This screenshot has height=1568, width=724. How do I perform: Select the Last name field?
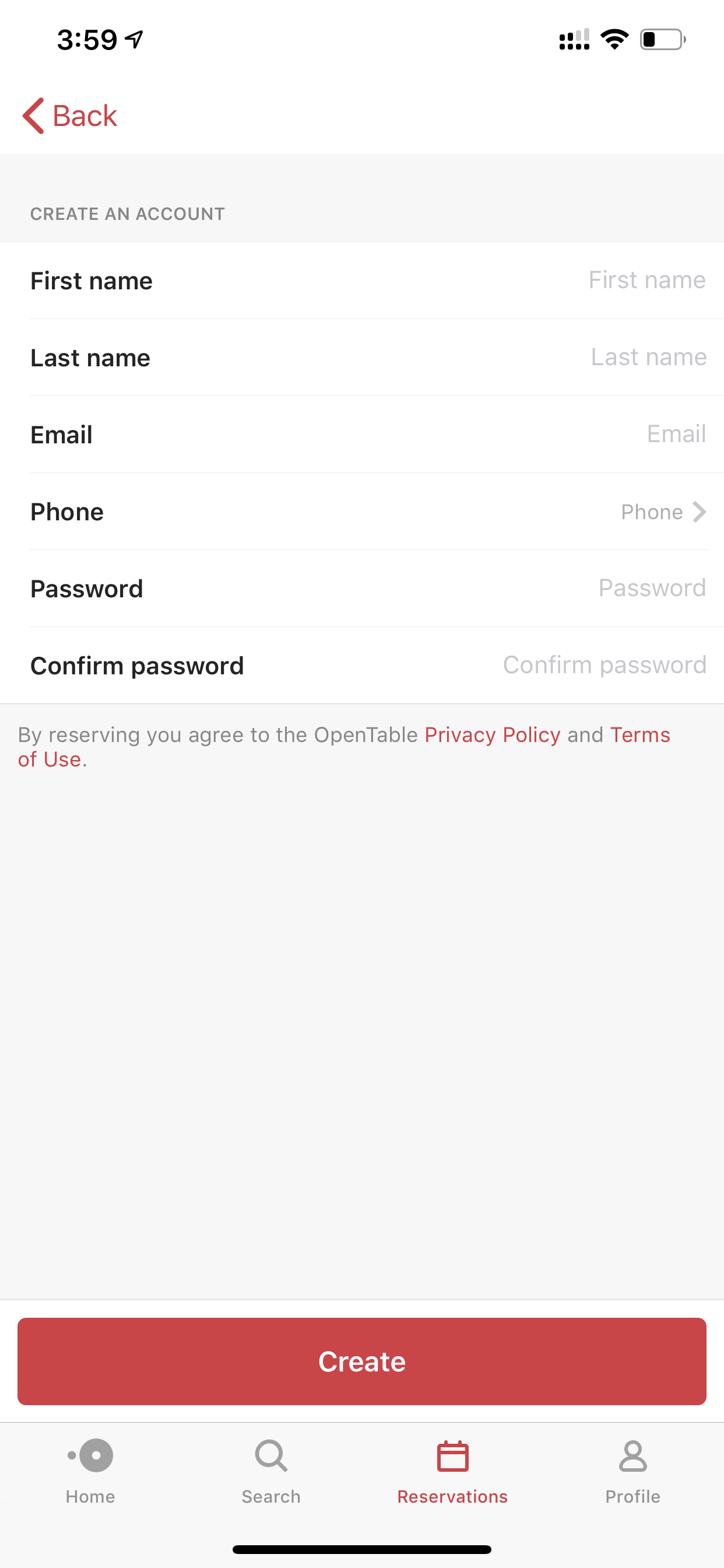(362, 358)
